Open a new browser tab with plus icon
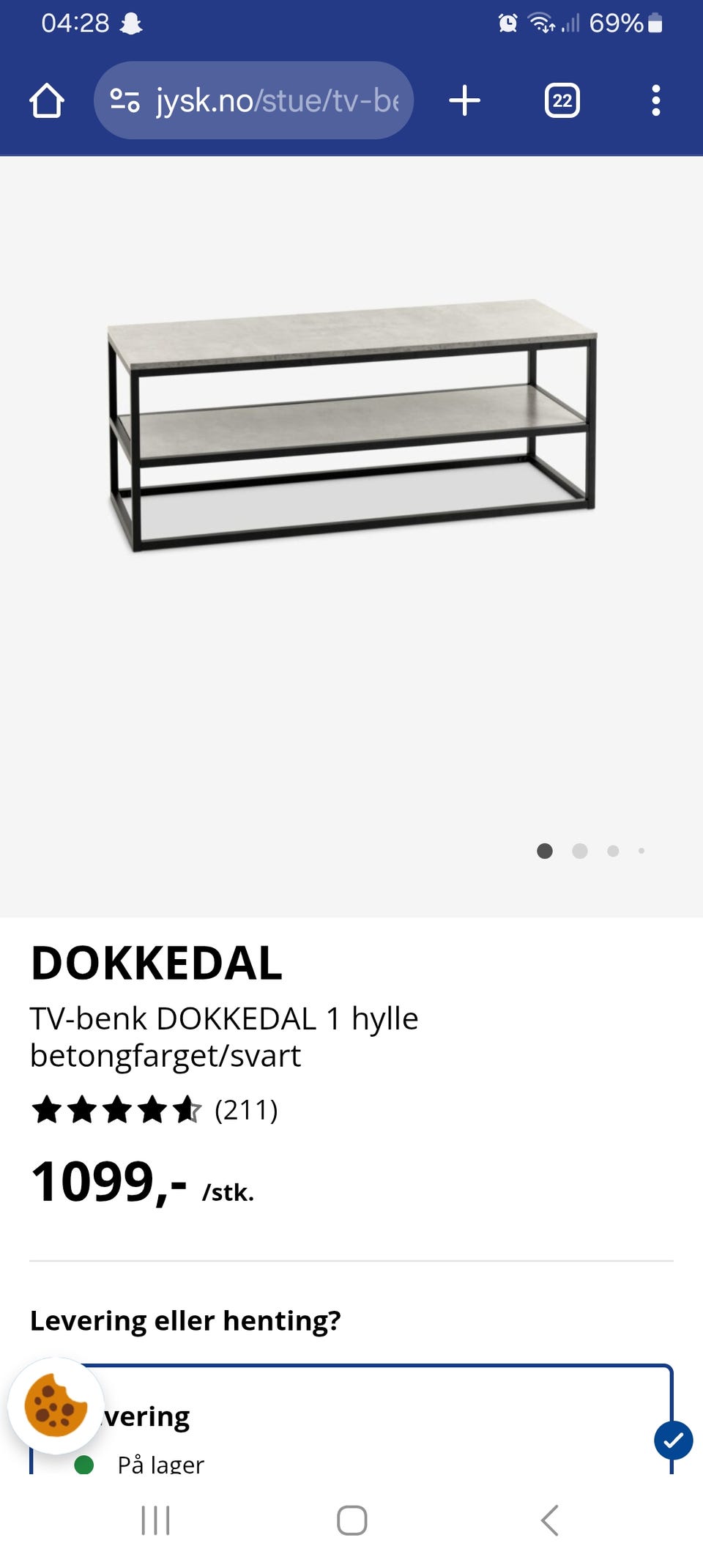Image resolution: width=703 pixels, height=1568 pixels. tap(465, 101)
